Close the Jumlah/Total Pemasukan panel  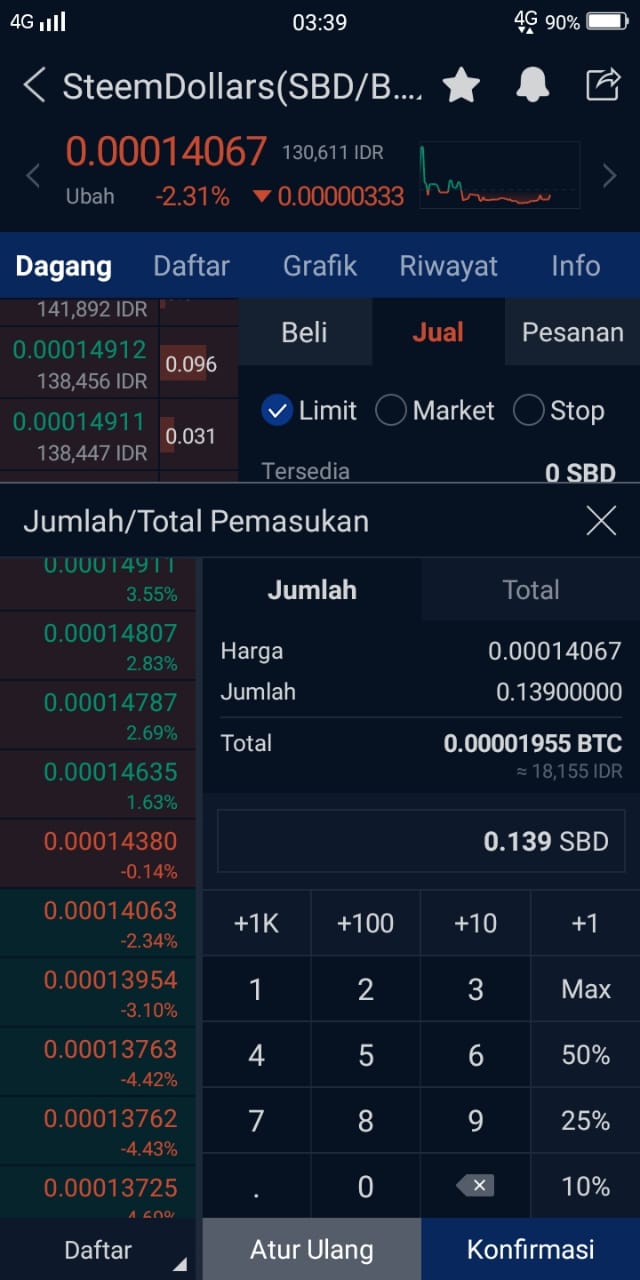click(x=601, y=520)
